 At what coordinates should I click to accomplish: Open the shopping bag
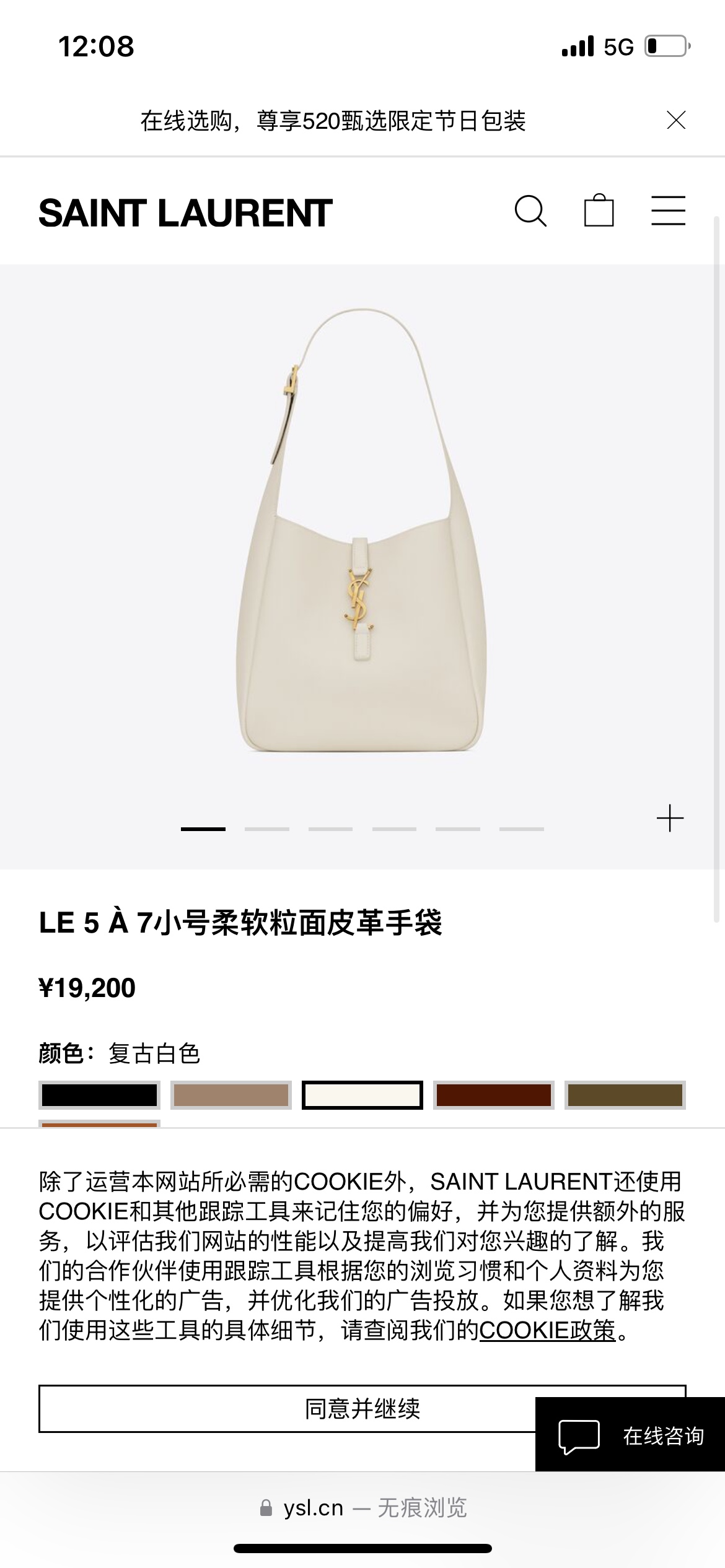(x=599, y=211)
